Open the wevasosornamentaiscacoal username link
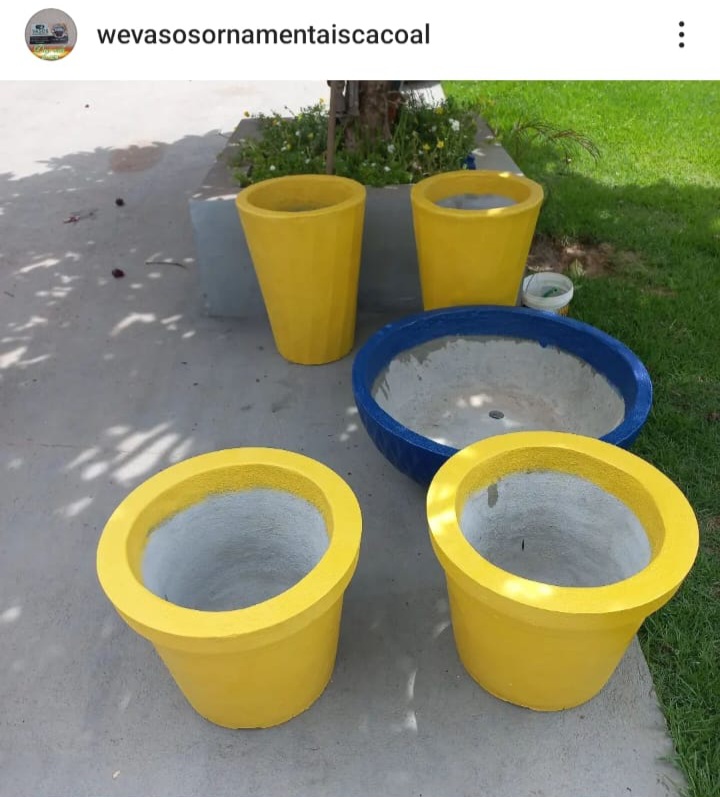Viewport: 720px width, 797px height. [x=263, y=35]
